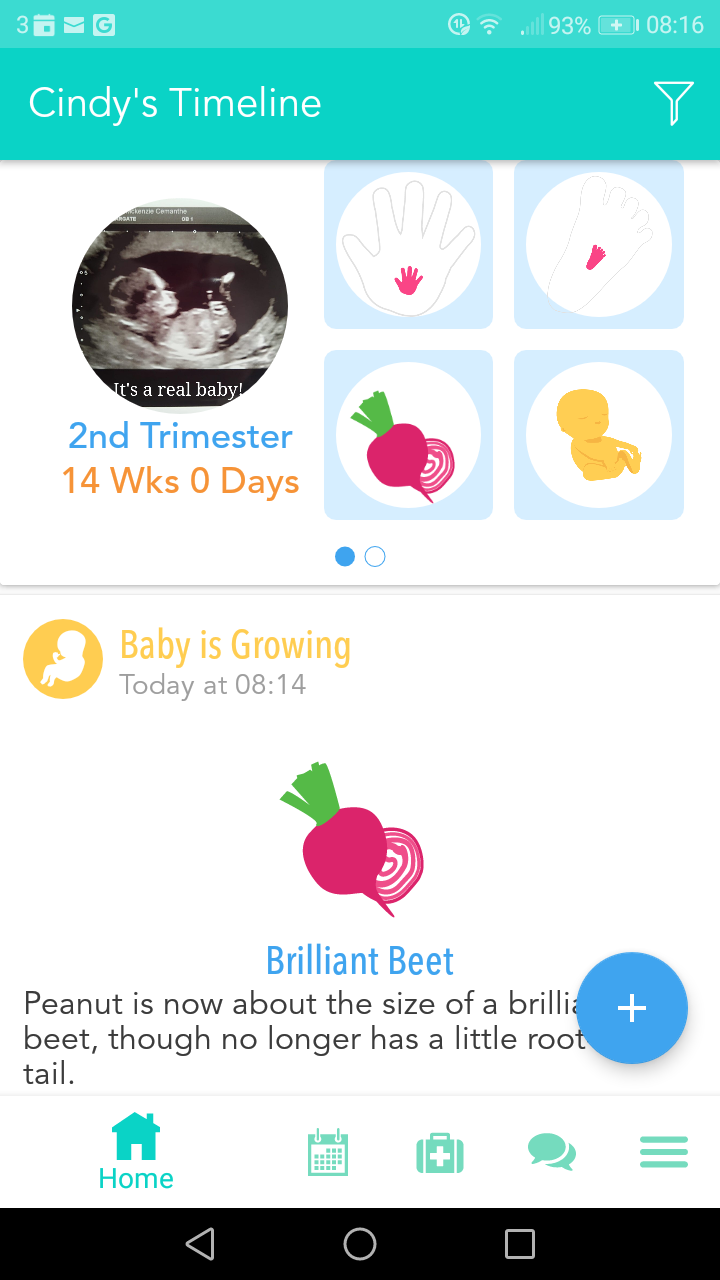Open the medical kit tab
Screen dimensions: 720x1280
440,1152
